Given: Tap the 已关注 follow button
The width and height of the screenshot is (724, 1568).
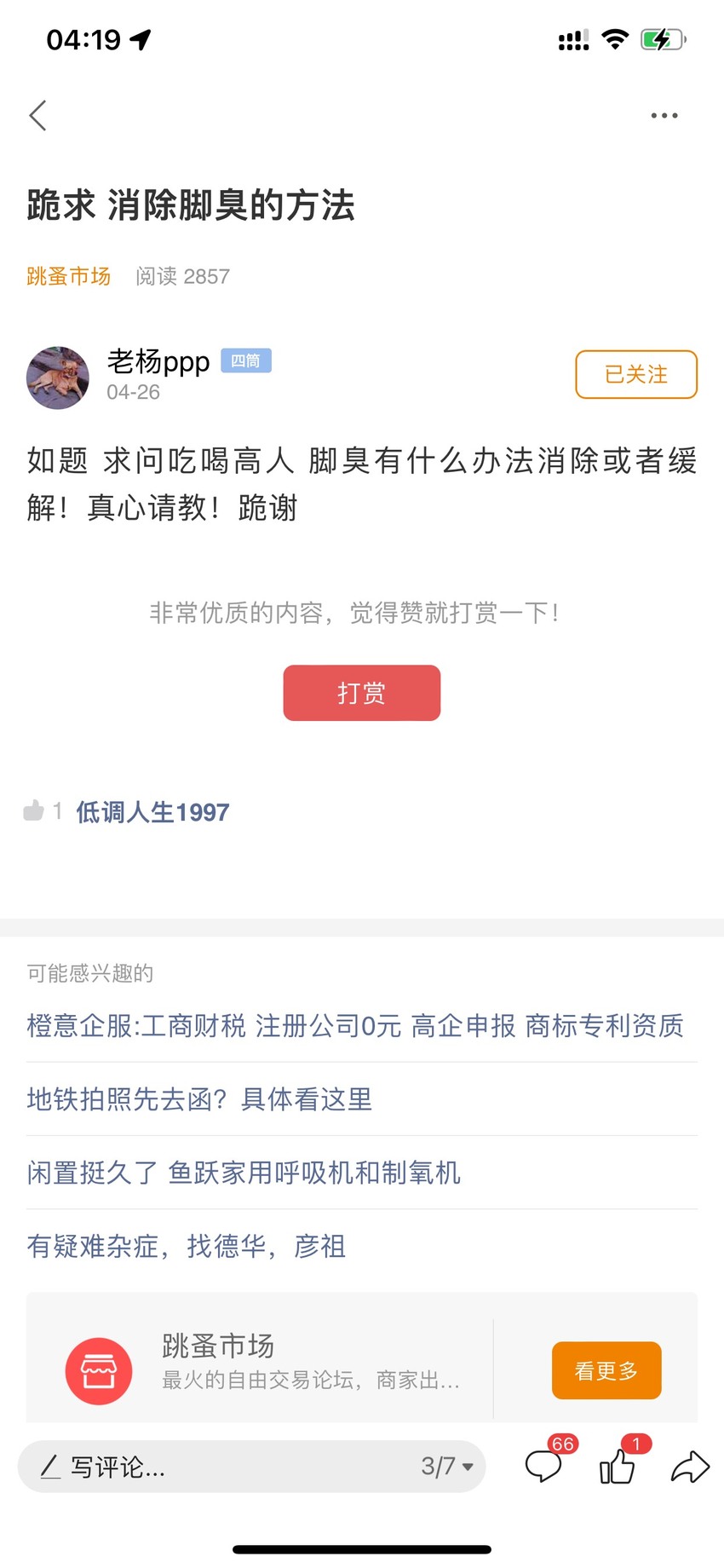Looking at the screenshot, I should pyautogui.click(x=636, y=374).
